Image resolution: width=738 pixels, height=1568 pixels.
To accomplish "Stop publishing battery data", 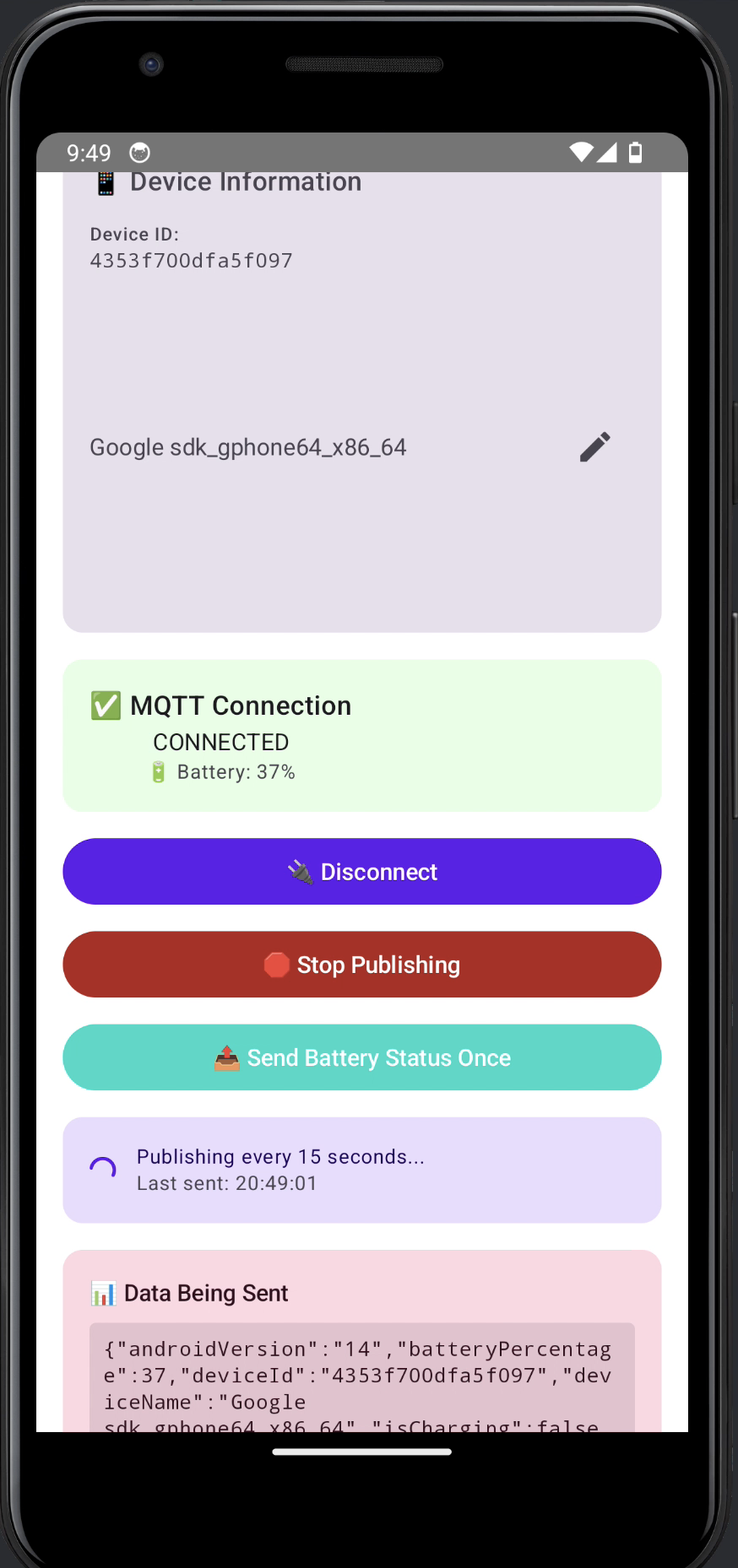I will tap(361, 965).
